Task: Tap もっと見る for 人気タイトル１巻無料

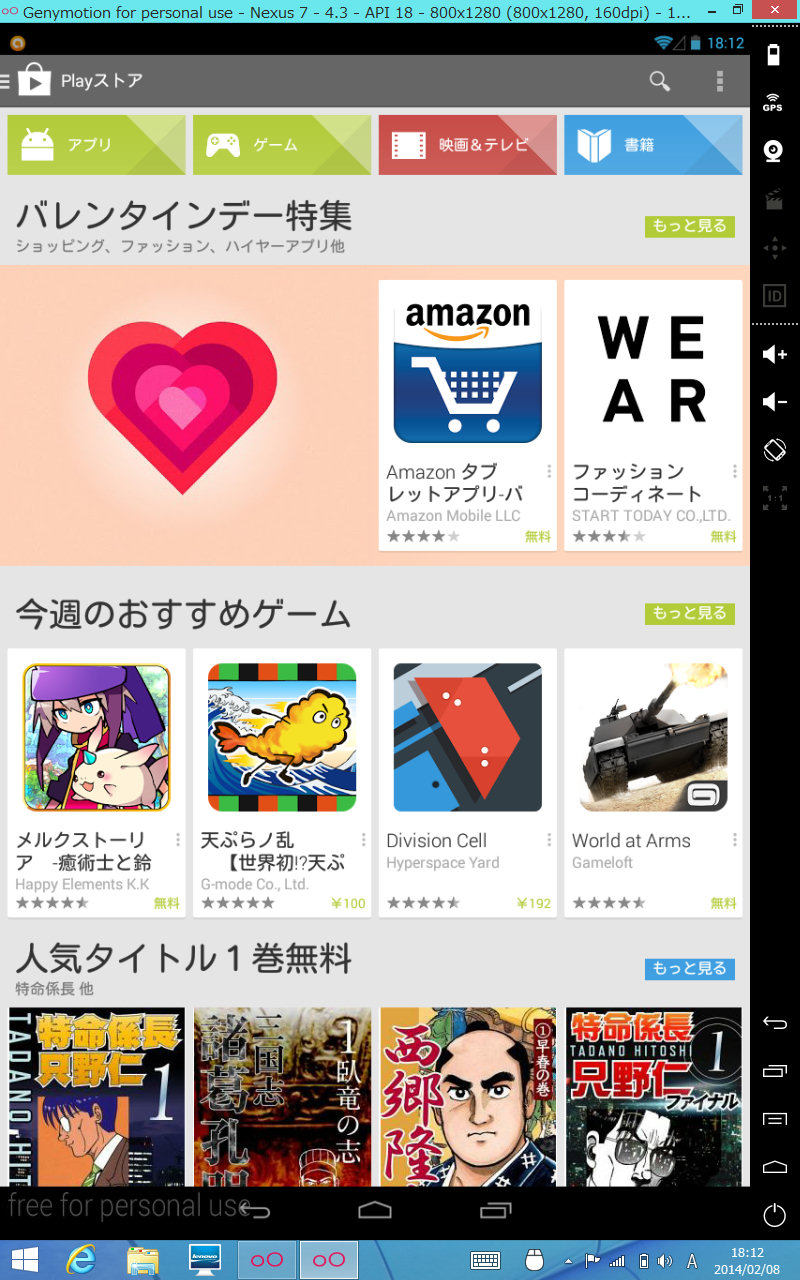Action: (690, 968)
